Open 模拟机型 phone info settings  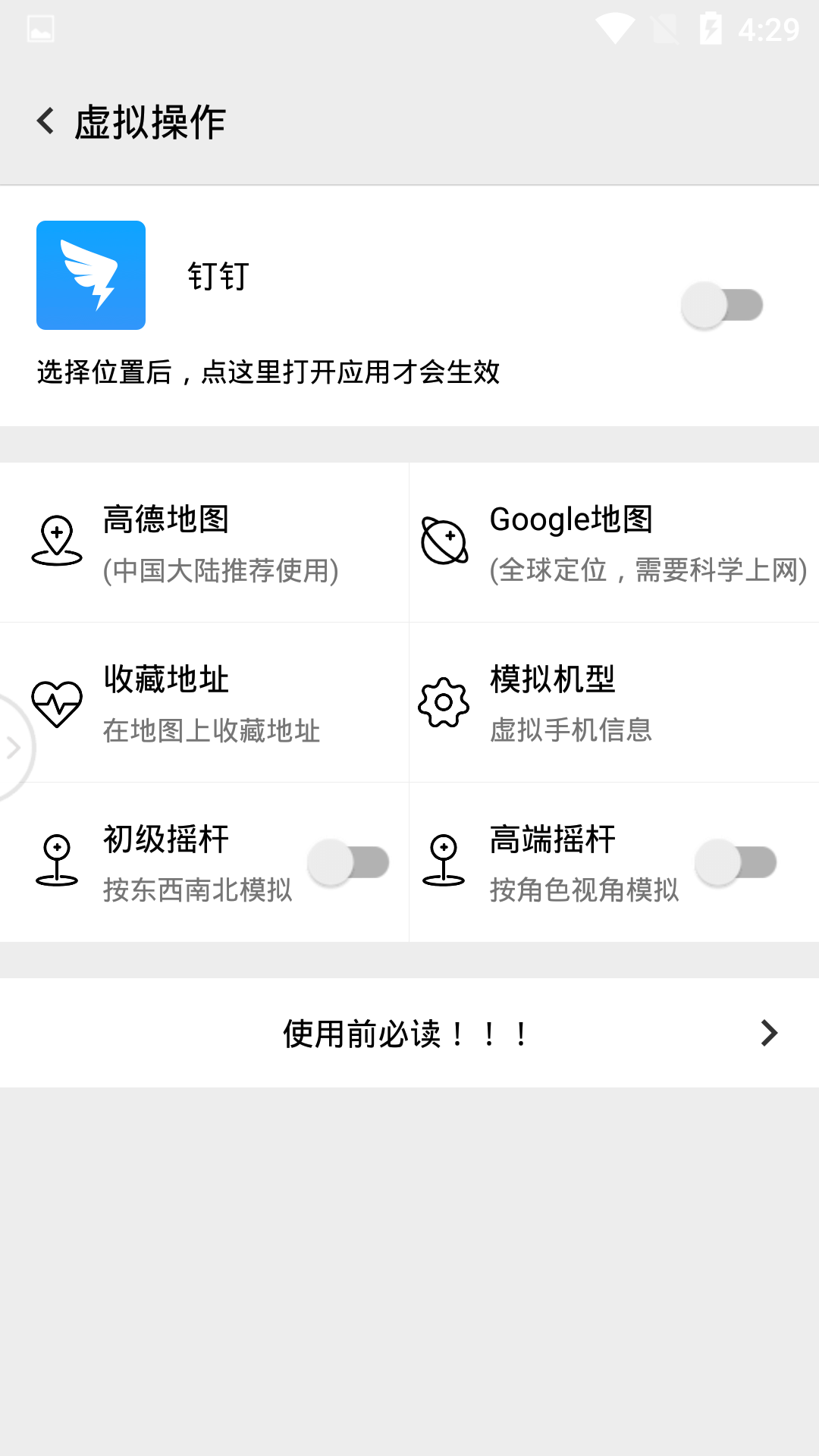click(x=614, y=702)
